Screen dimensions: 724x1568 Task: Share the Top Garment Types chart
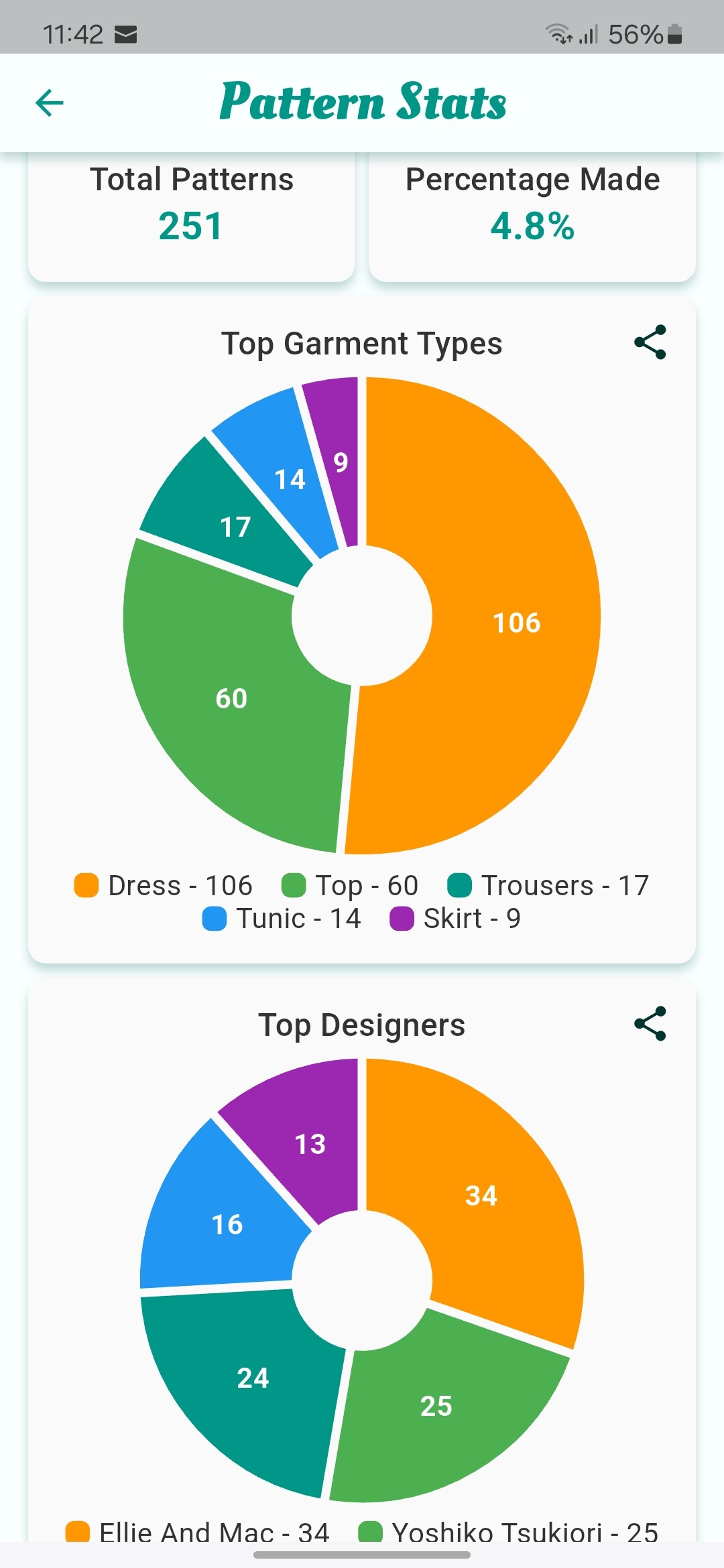pyautogui.click(x=650, y=342)
